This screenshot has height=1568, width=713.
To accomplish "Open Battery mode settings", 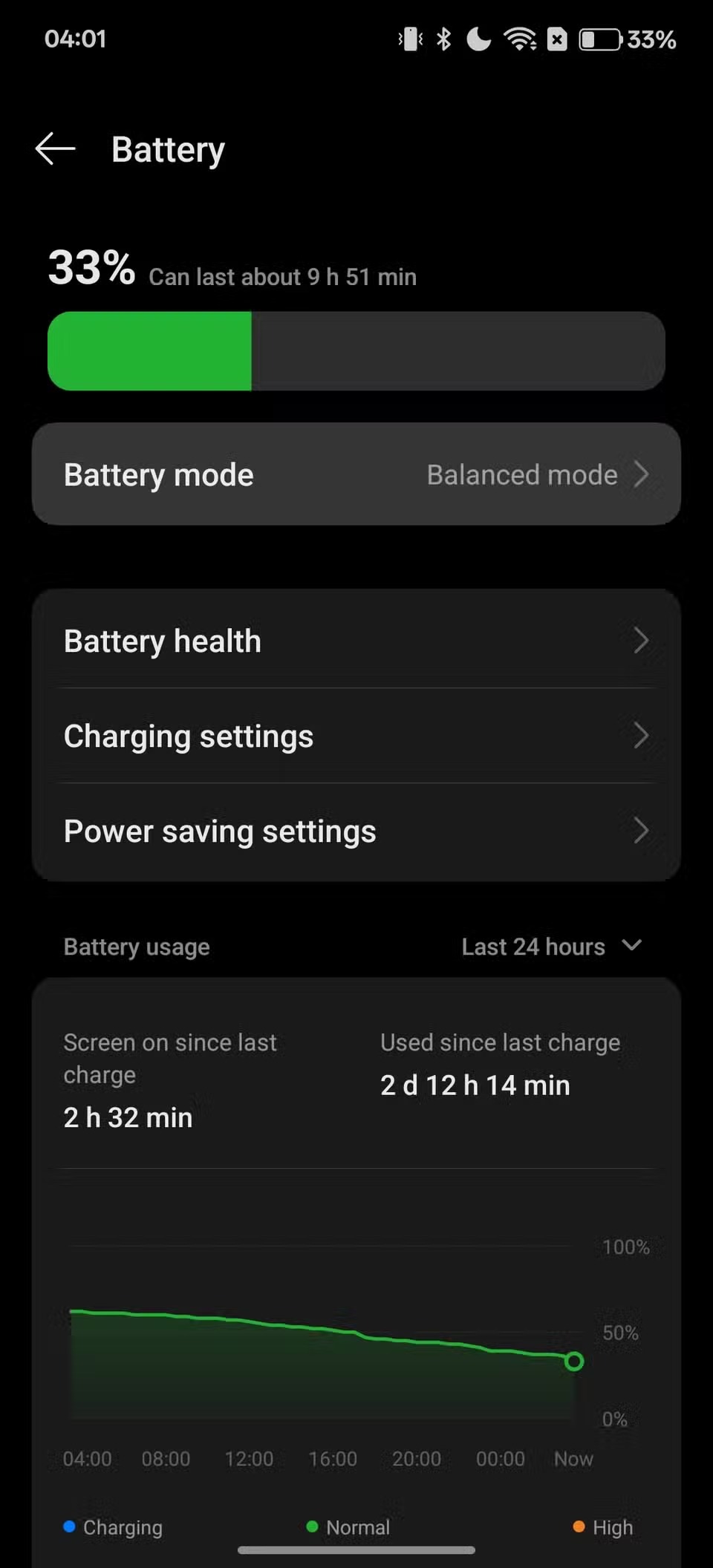I will (356, 474).
